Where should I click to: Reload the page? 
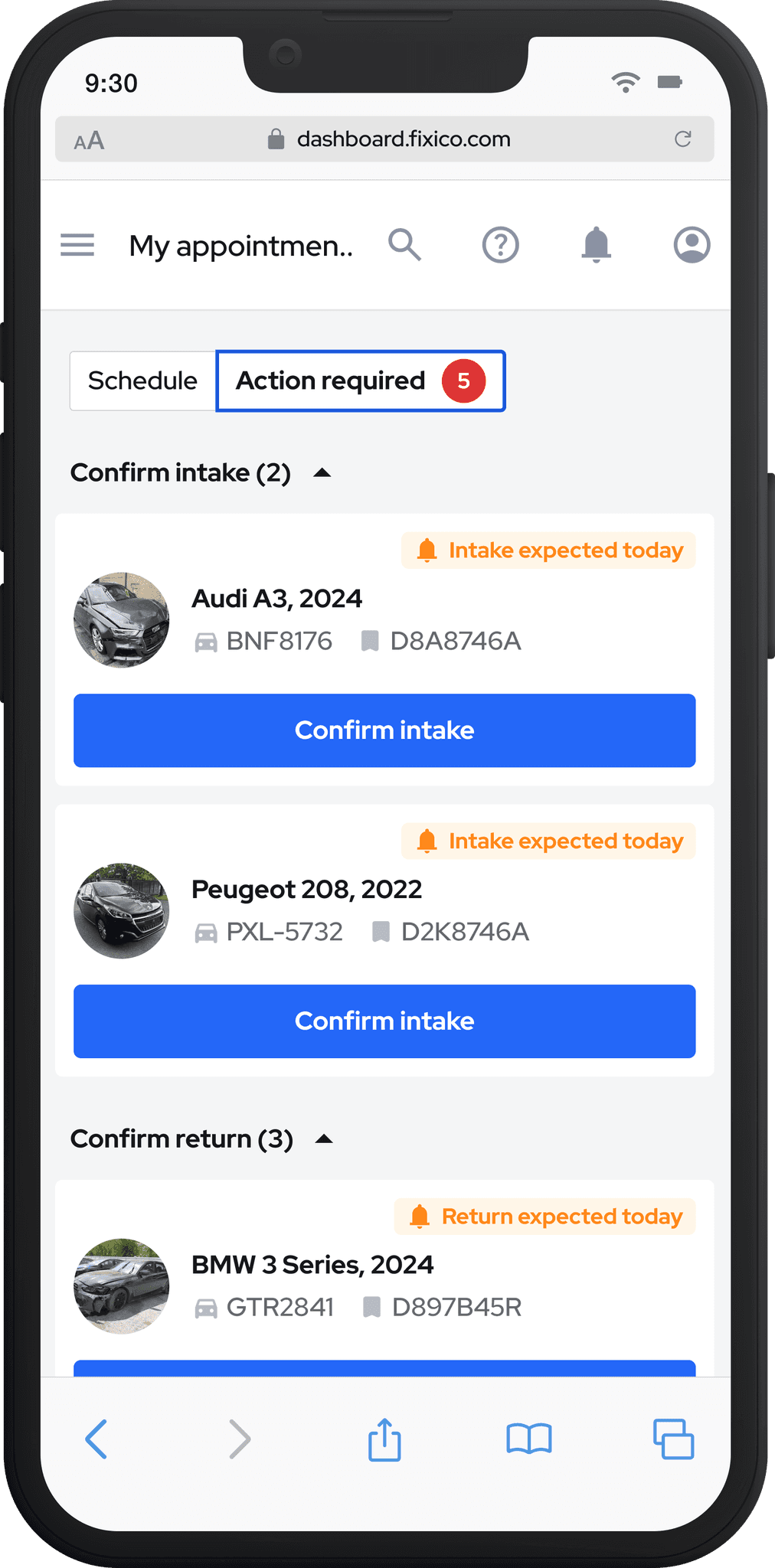682,139
